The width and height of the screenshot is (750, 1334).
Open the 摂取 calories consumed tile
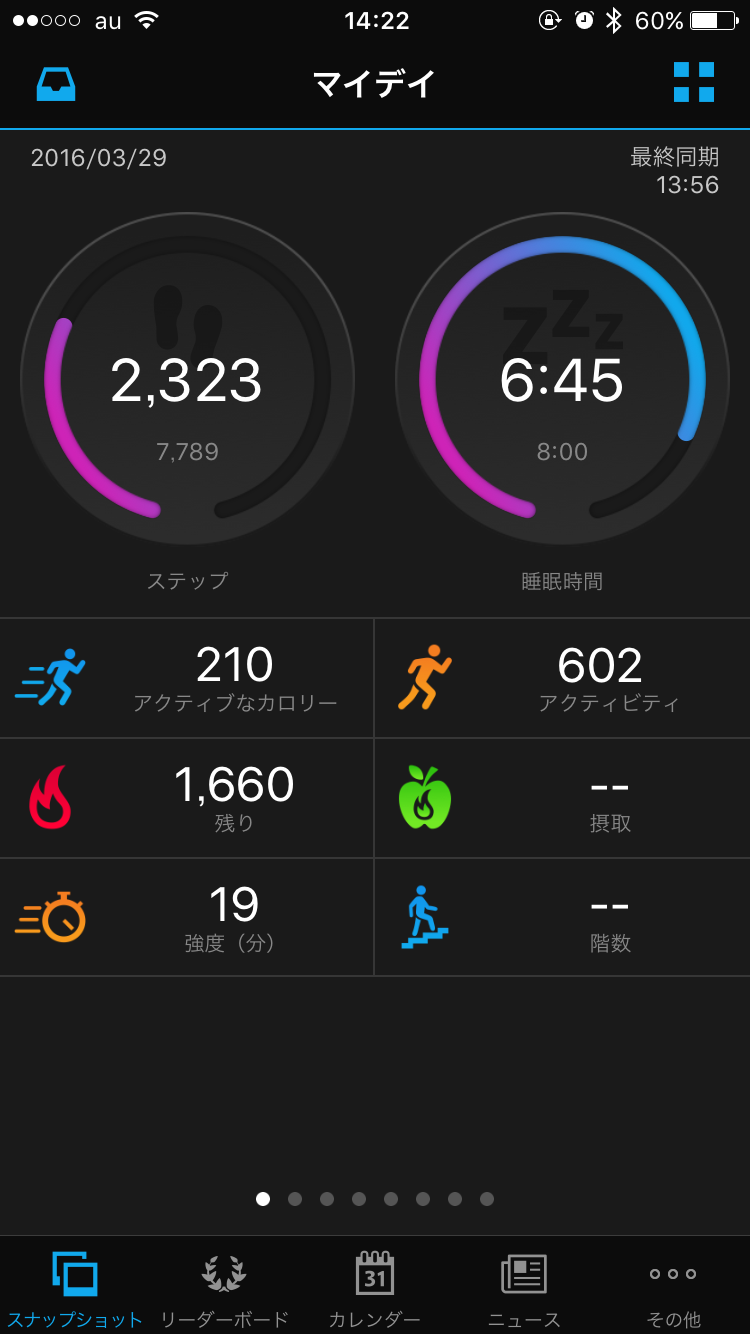[x=563, y=798]
